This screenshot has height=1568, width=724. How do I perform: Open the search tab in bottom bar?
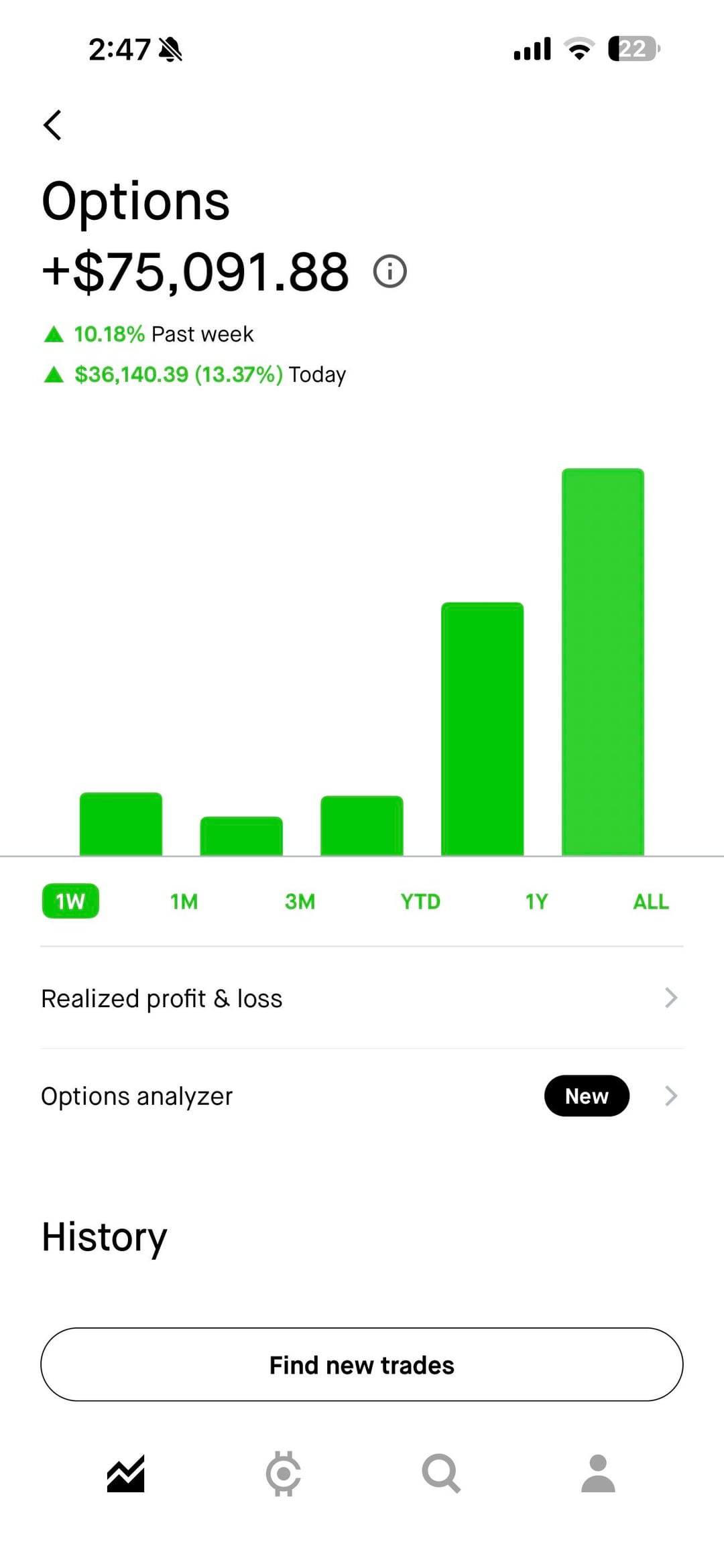[x=441, y=1474]
